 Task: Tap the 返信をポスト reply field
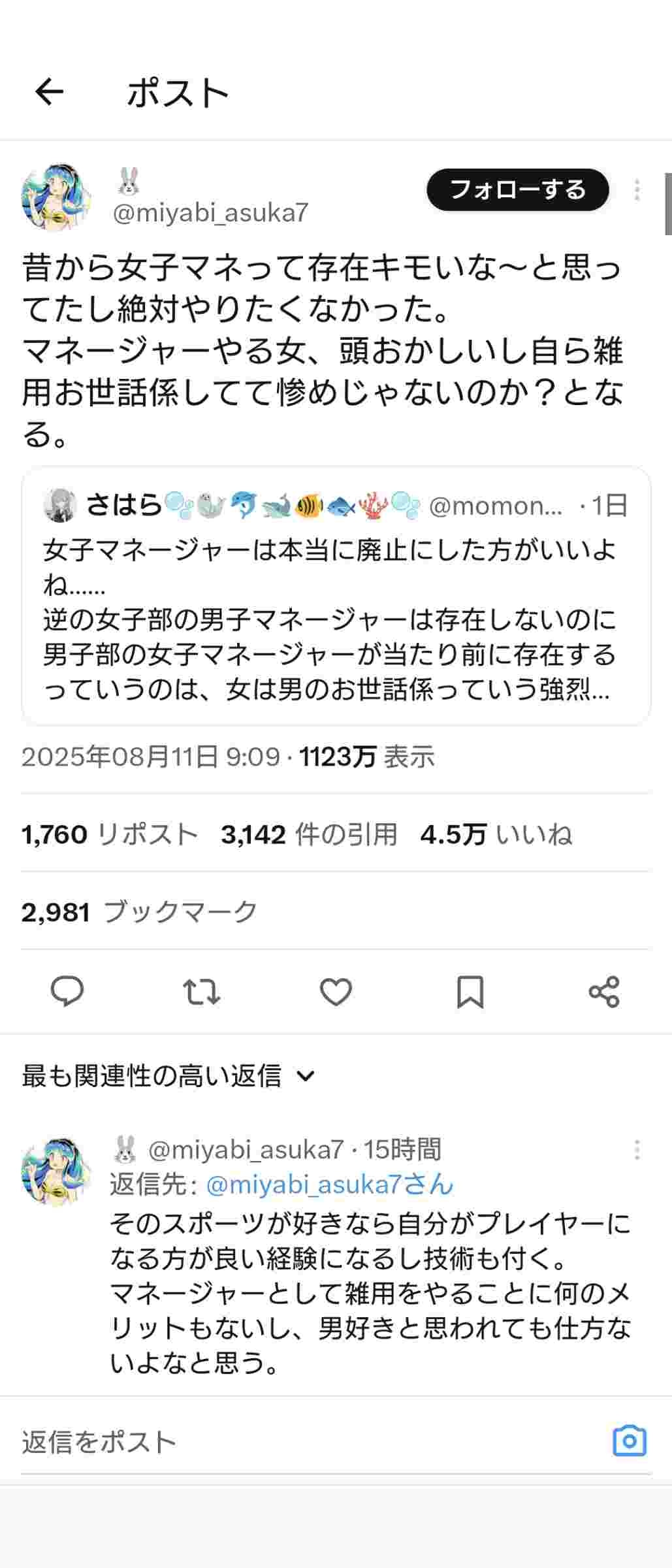click(294, 1442)
